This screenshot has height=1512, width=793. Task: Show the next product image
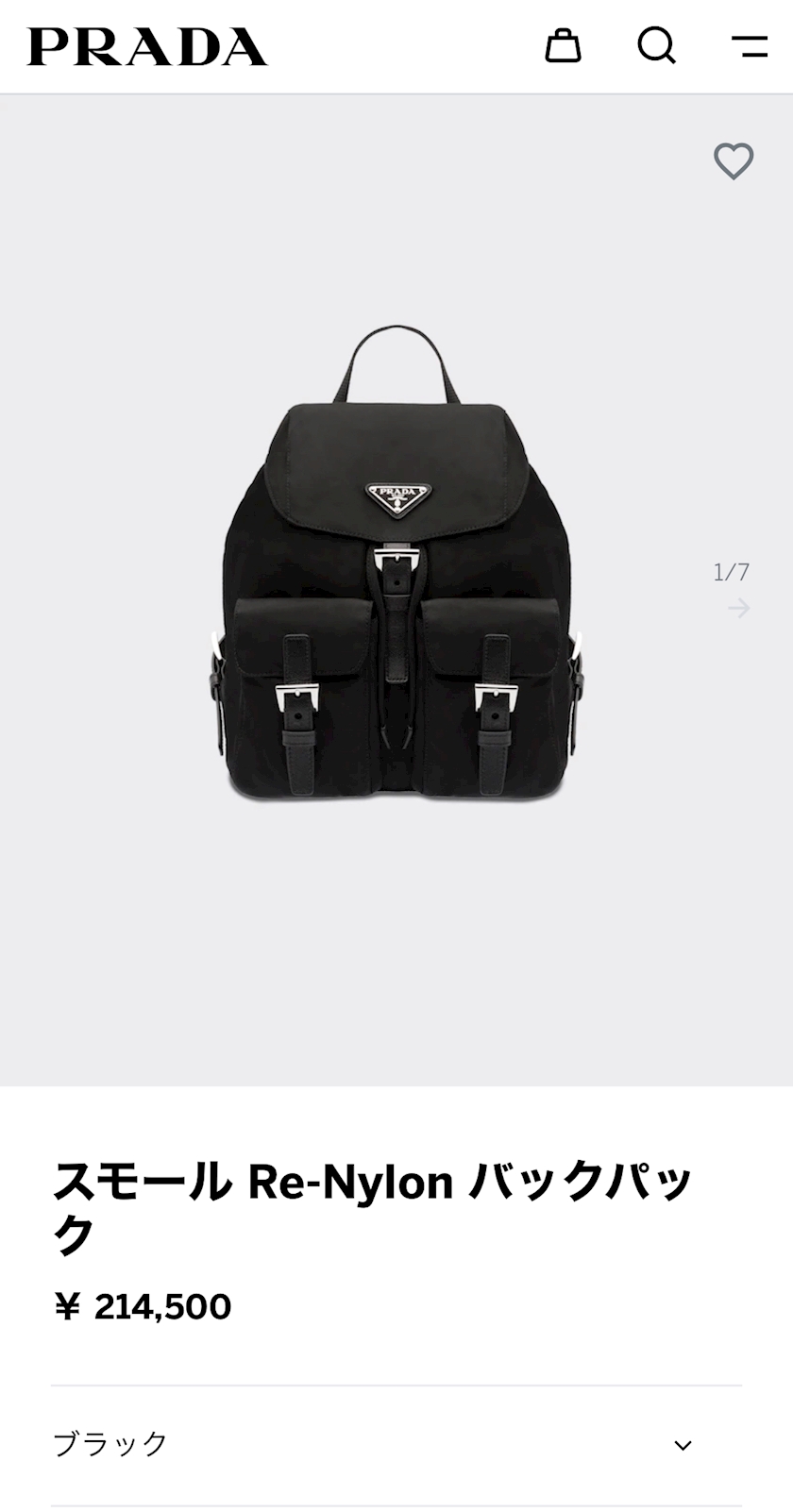[x=739, y=609]
